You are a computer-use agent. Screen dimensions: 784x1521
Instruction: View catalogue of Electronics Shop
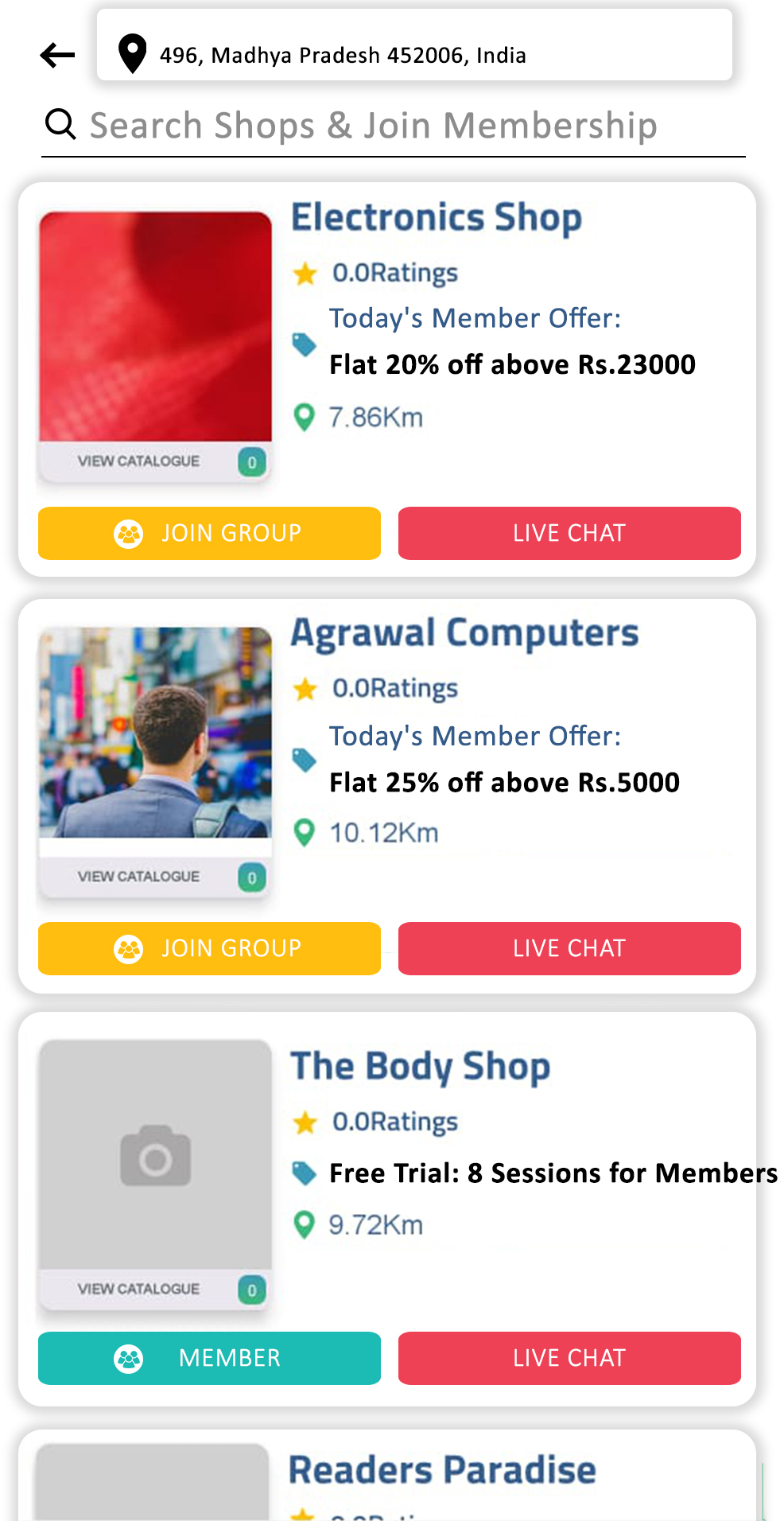[x=139, y=461]
